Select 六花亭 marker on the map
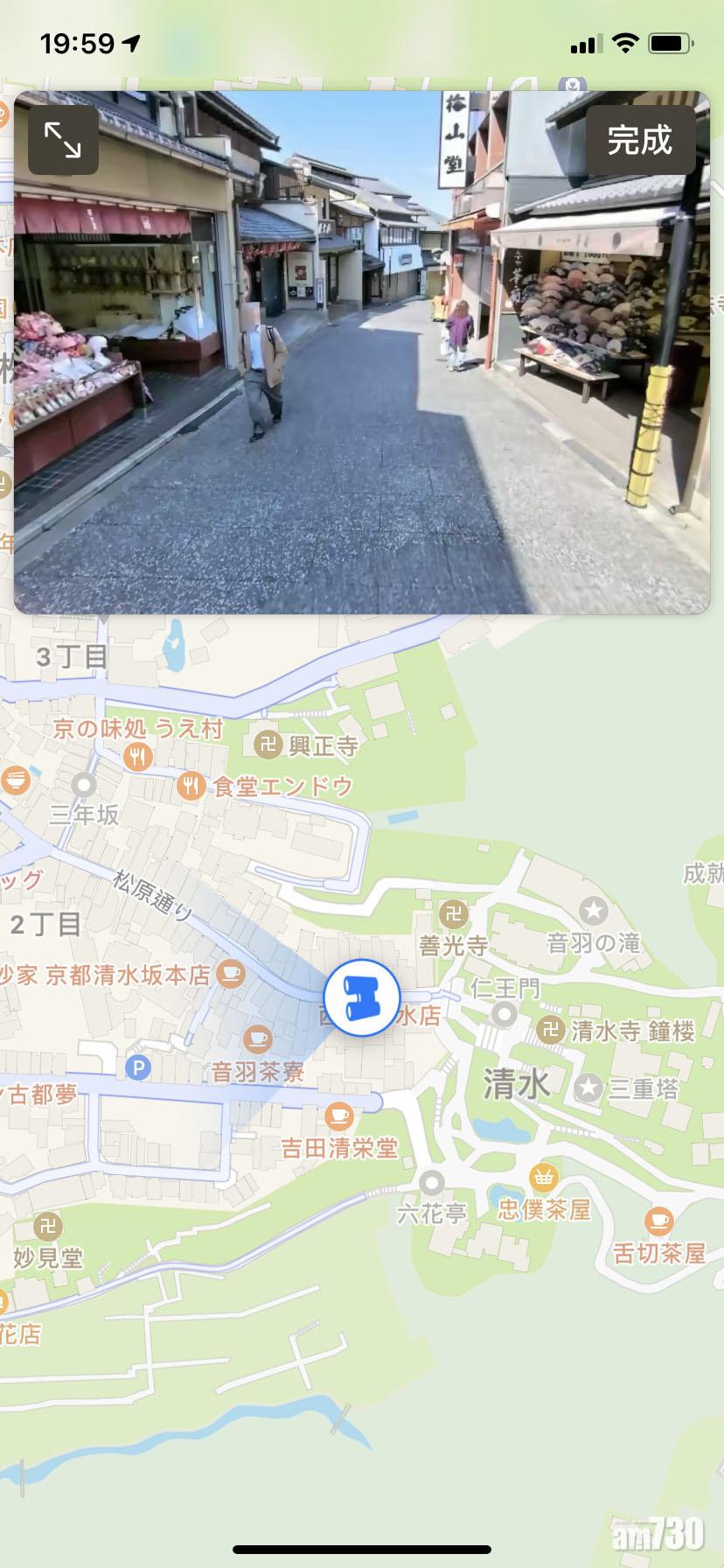Image resolution: width=724 pixels, height=1568 pixels. [431, 1183]
